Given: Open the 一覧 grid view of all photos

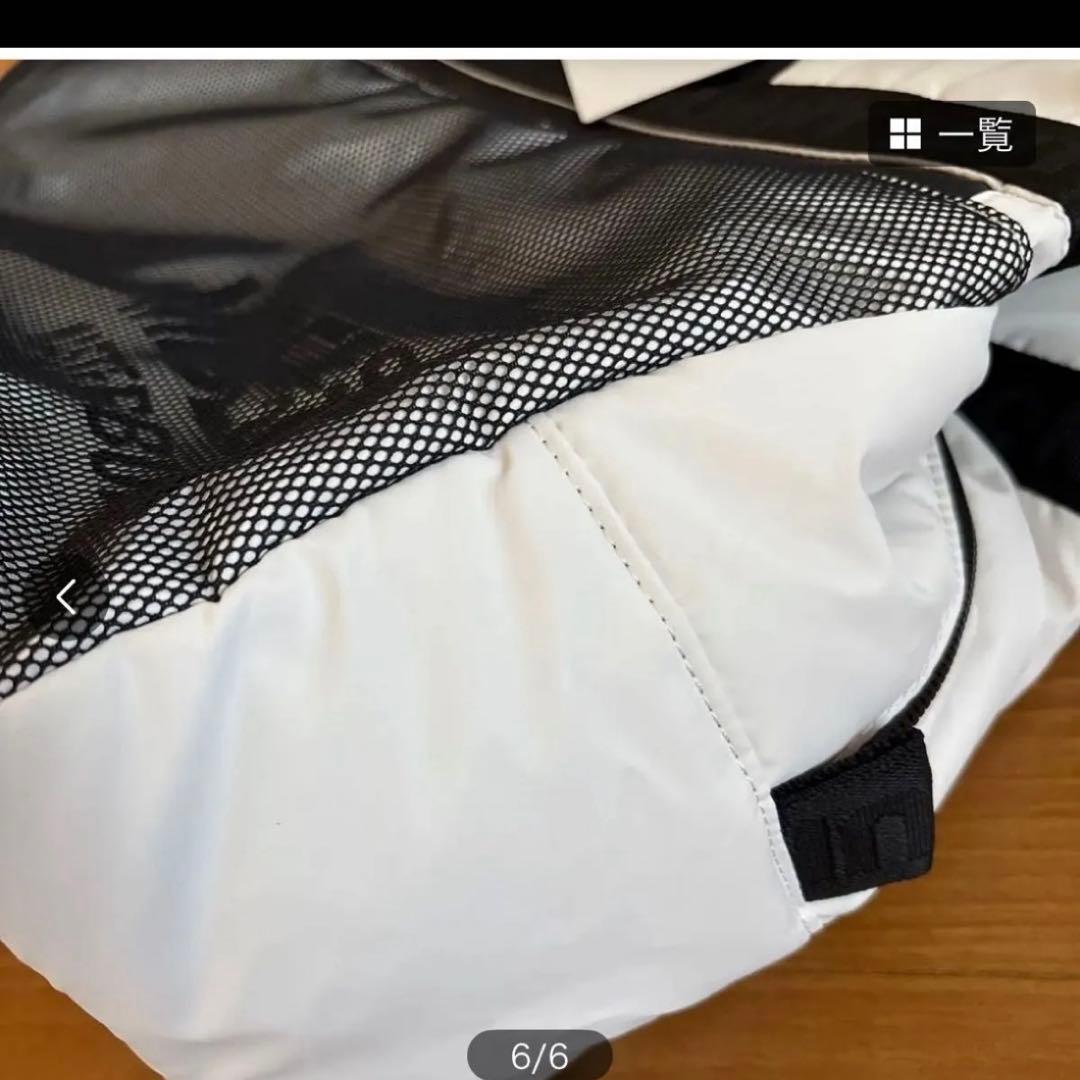Looking at the screenshot, I should (x=951, y=134).
